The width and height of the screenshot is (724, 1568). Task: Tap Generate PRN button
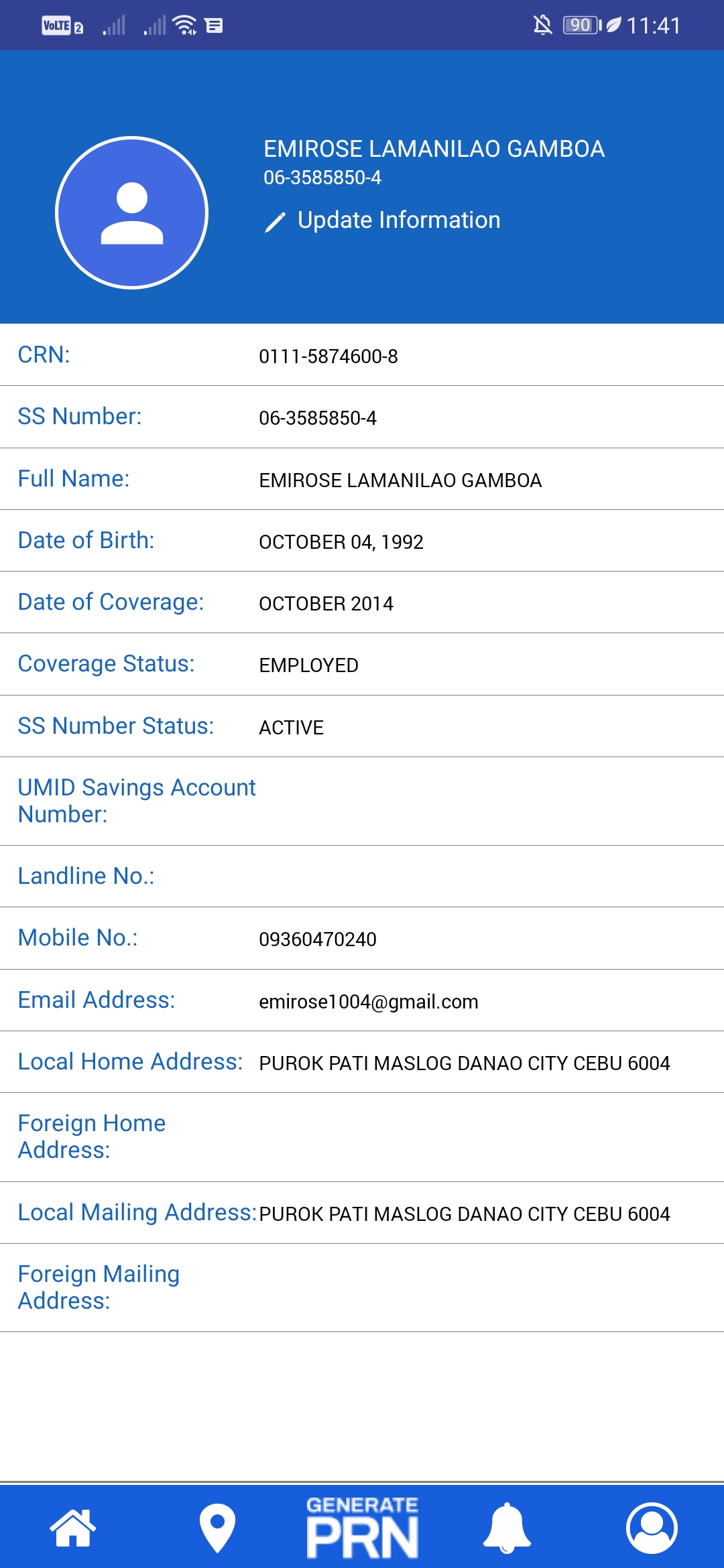[x=362, y=1528]
